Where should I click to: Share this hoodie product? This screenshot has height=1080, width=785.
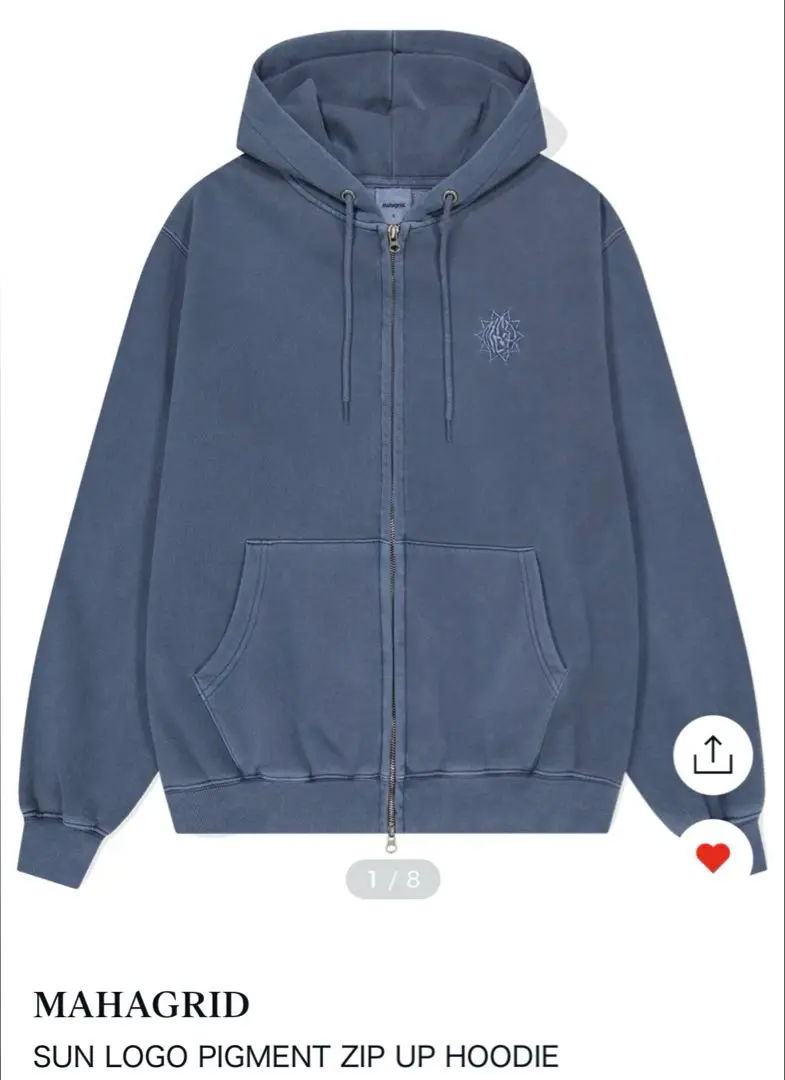coord(713,757)
